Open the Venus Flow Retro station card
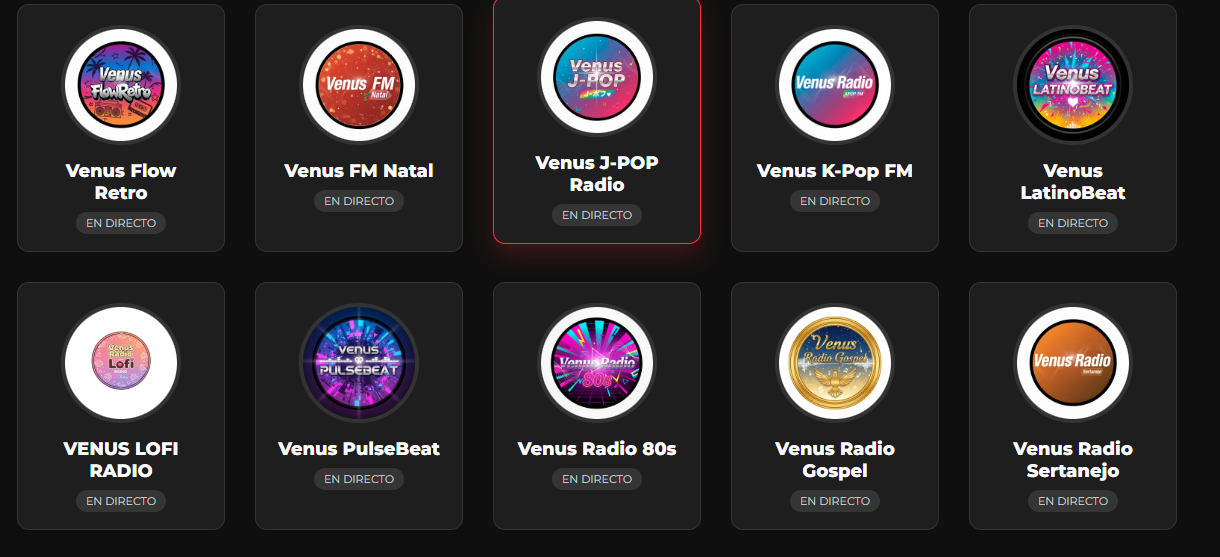The height and width of the screenshot is (557, 1220). [121, 128]
